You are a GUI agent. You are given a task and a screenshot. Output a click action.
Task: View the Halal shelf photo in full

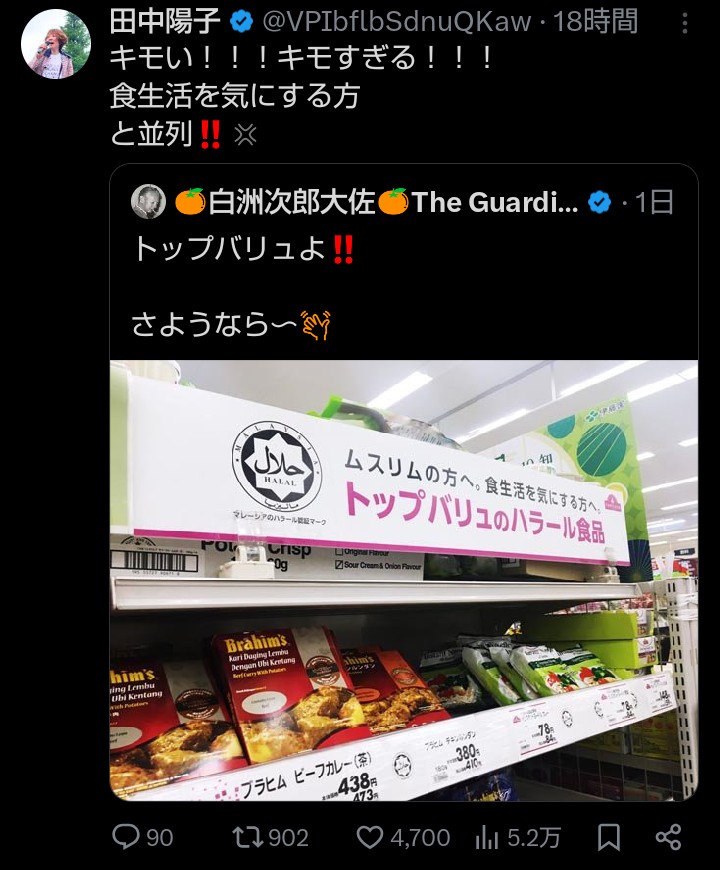click(x=403, y=580)
